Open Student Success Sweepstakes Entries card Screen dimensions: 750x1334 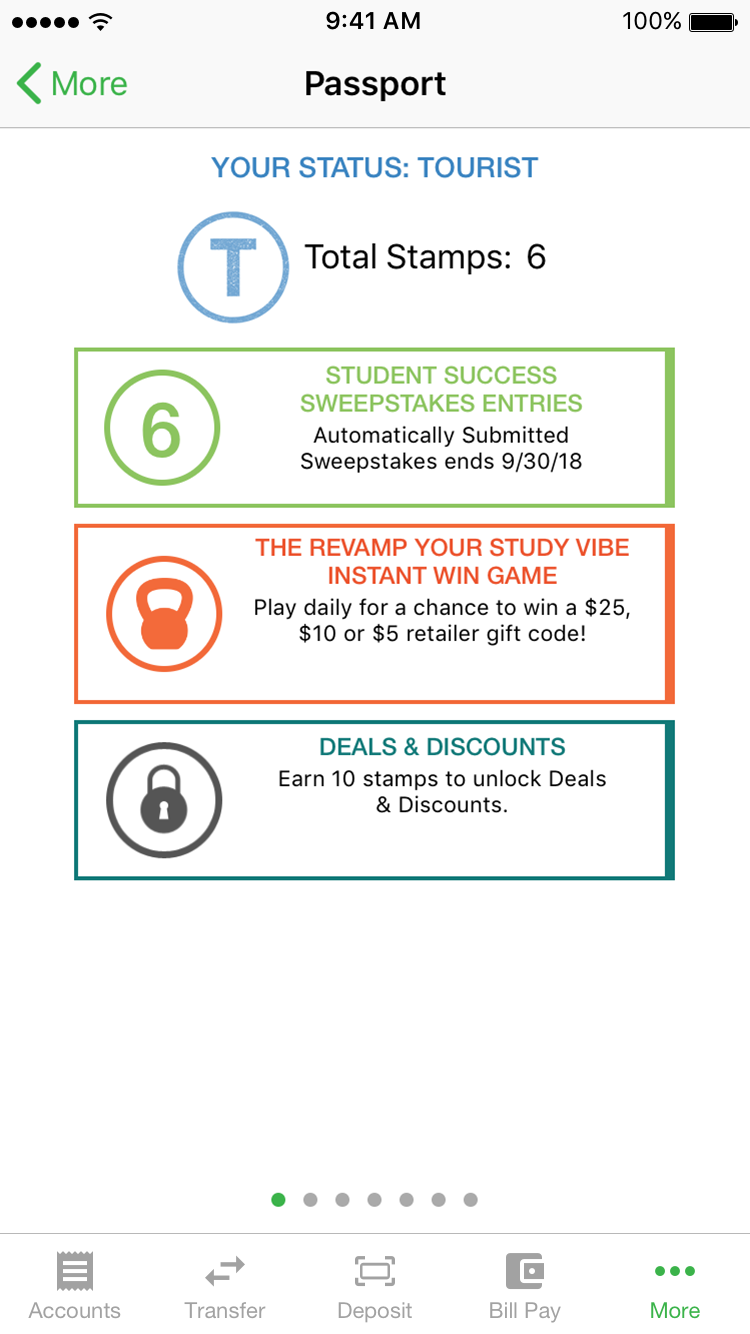tap(374, 428)
